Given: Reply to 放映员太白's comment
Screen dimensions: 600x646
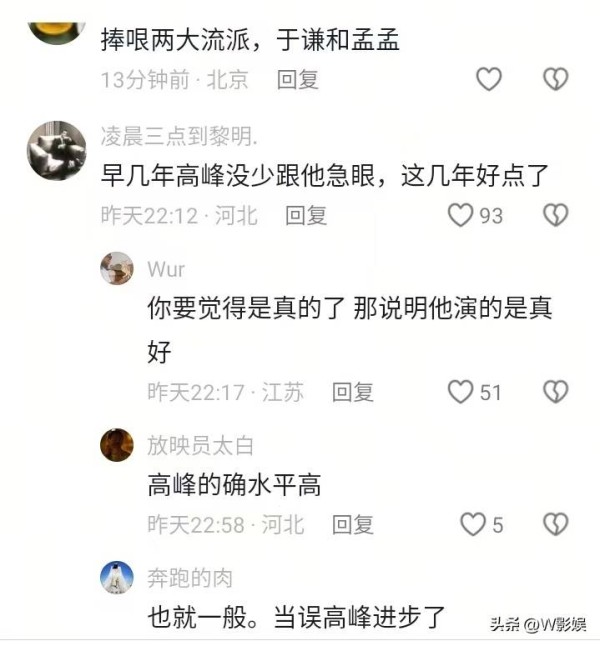Looking at the screenshot, I should (352, 524).
